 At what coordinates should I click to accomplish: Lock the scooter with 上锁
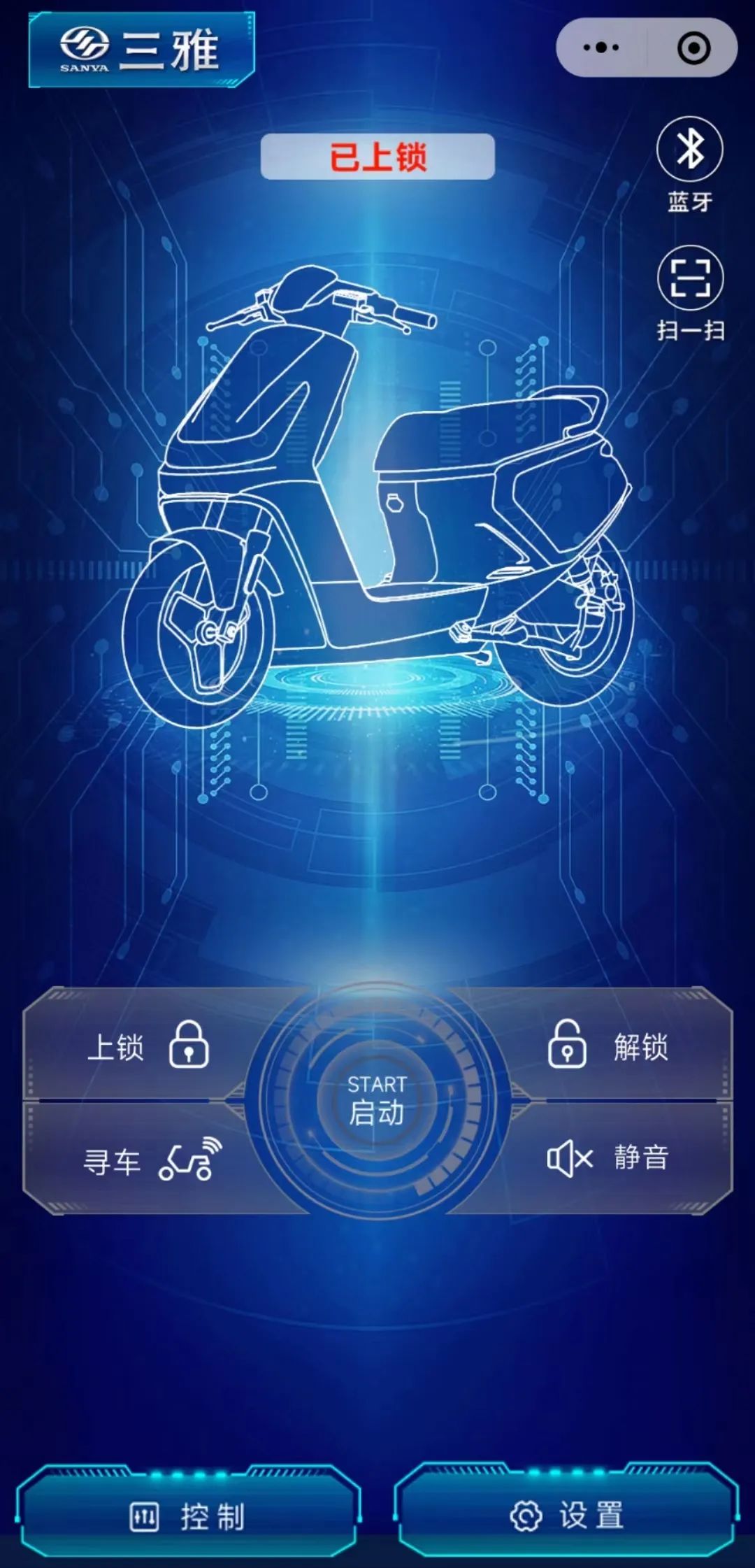click(x=148, y=1046)
